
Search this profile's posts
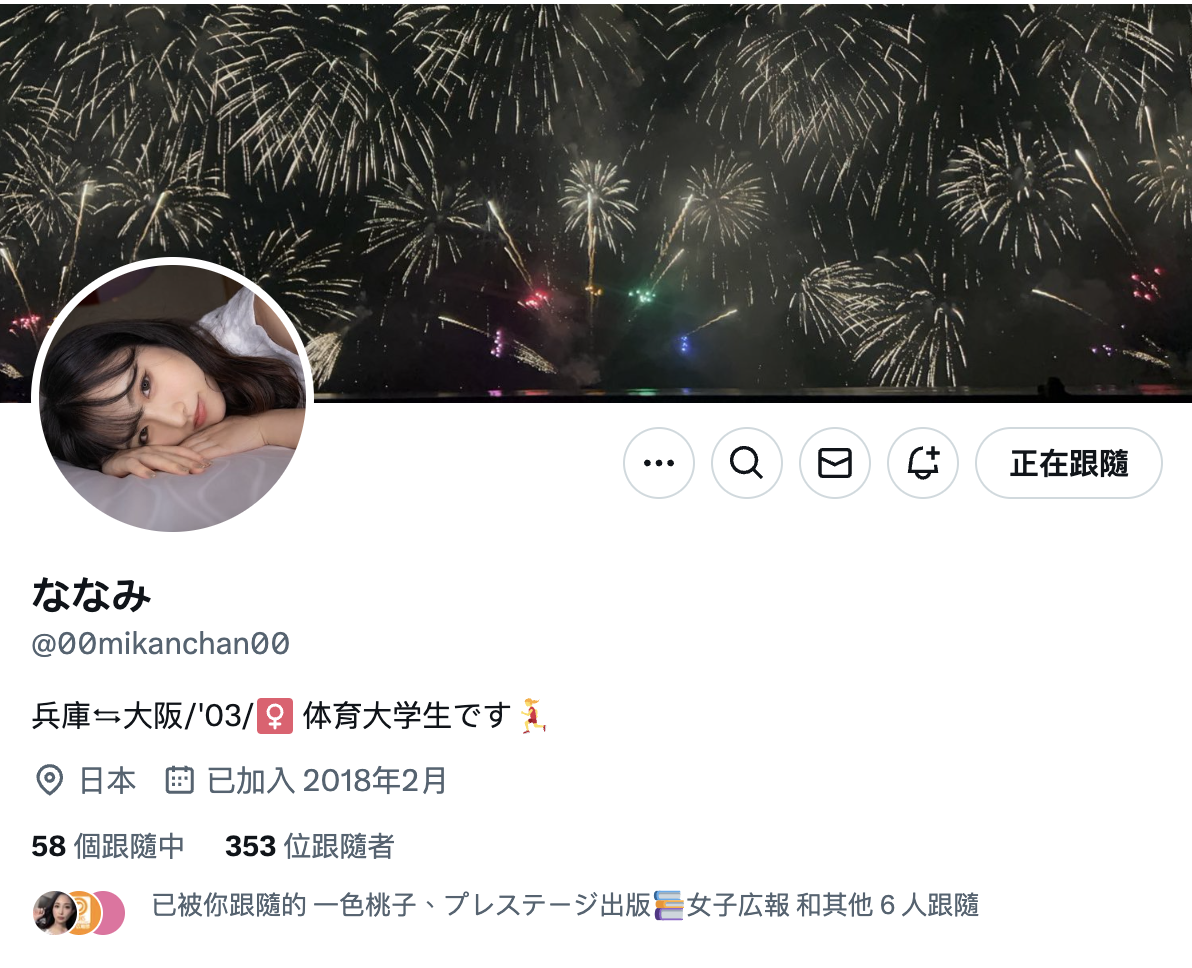click(746, 463)
